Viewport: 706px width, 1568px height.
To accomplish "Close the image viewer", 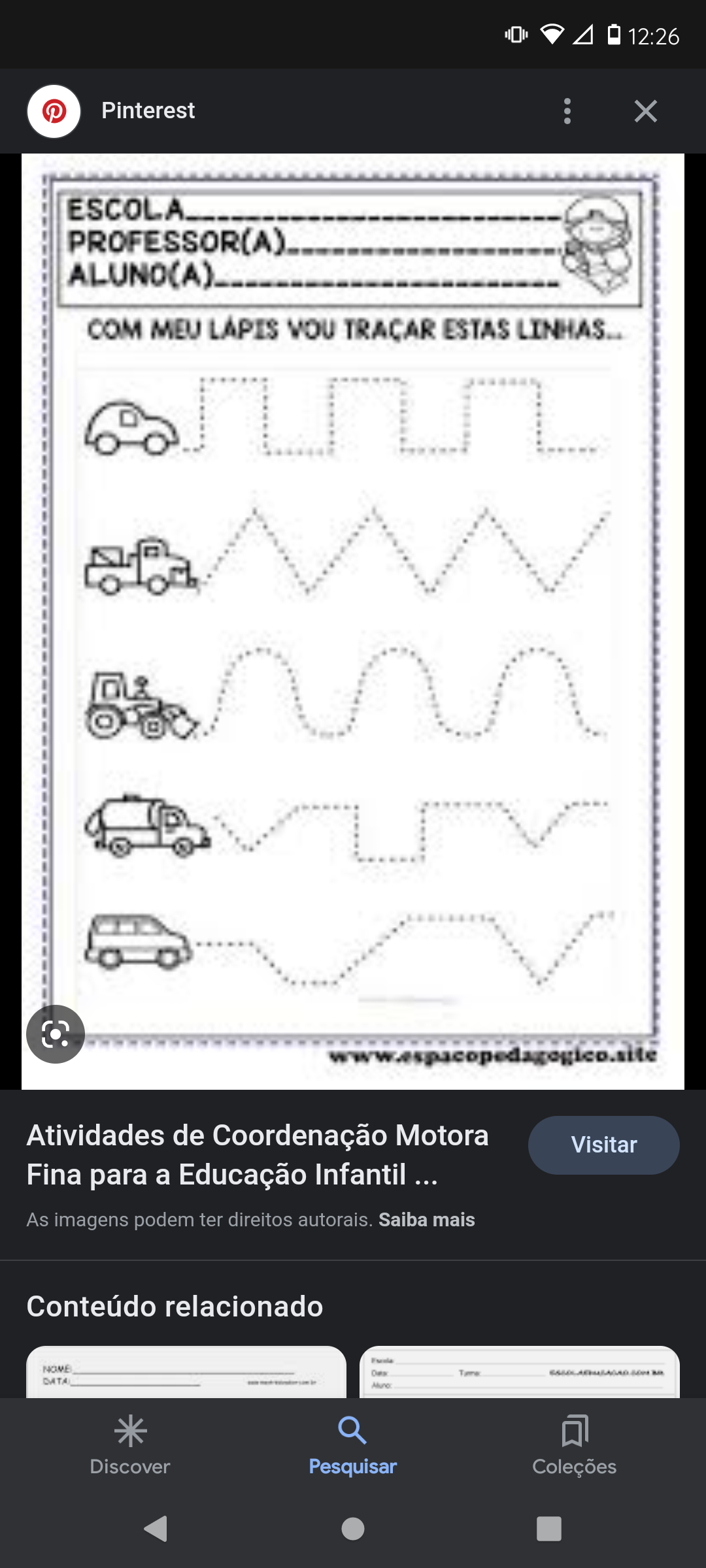I will 645,111.
